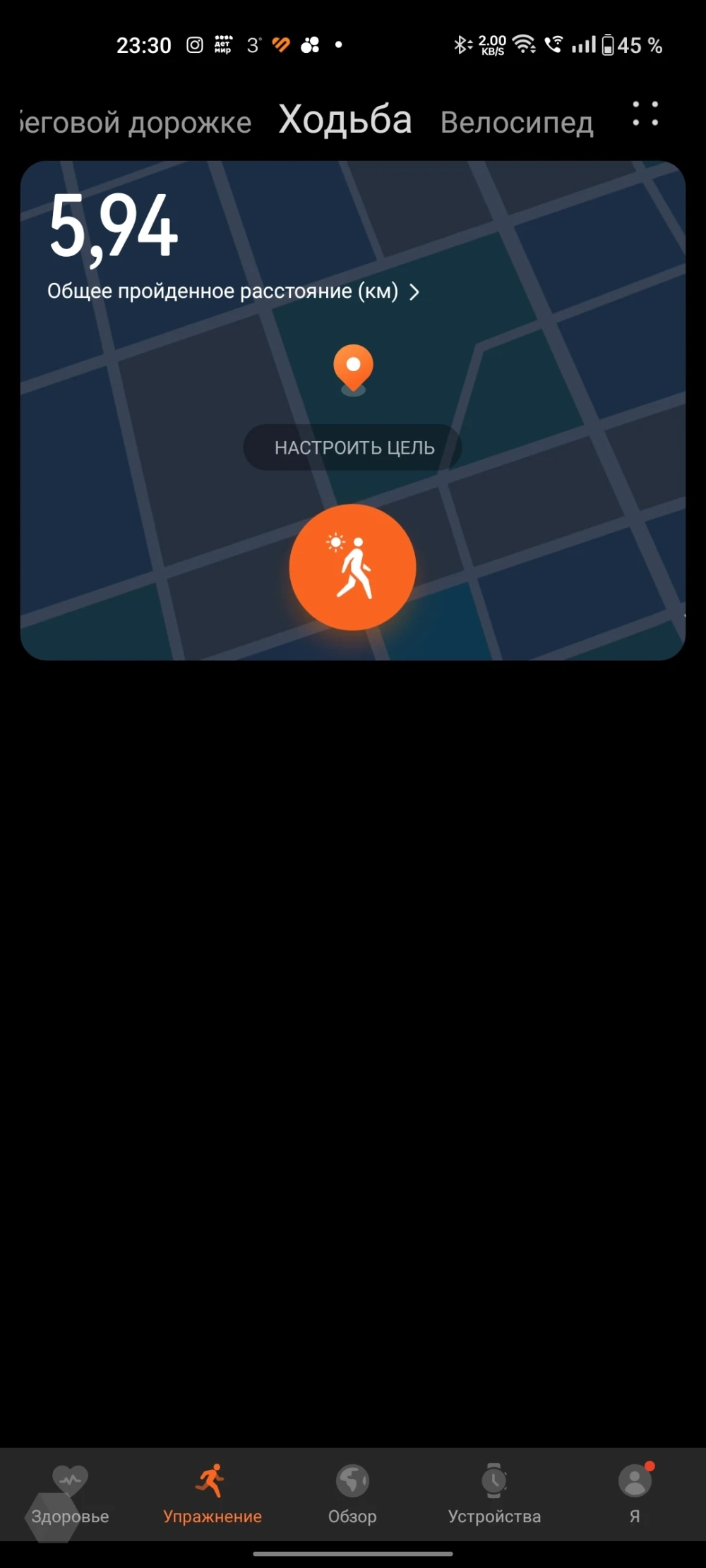
Task: Tap the НАСТРОИТЬ ЦЕЛЬ button
Action: (x=353, y=447)
